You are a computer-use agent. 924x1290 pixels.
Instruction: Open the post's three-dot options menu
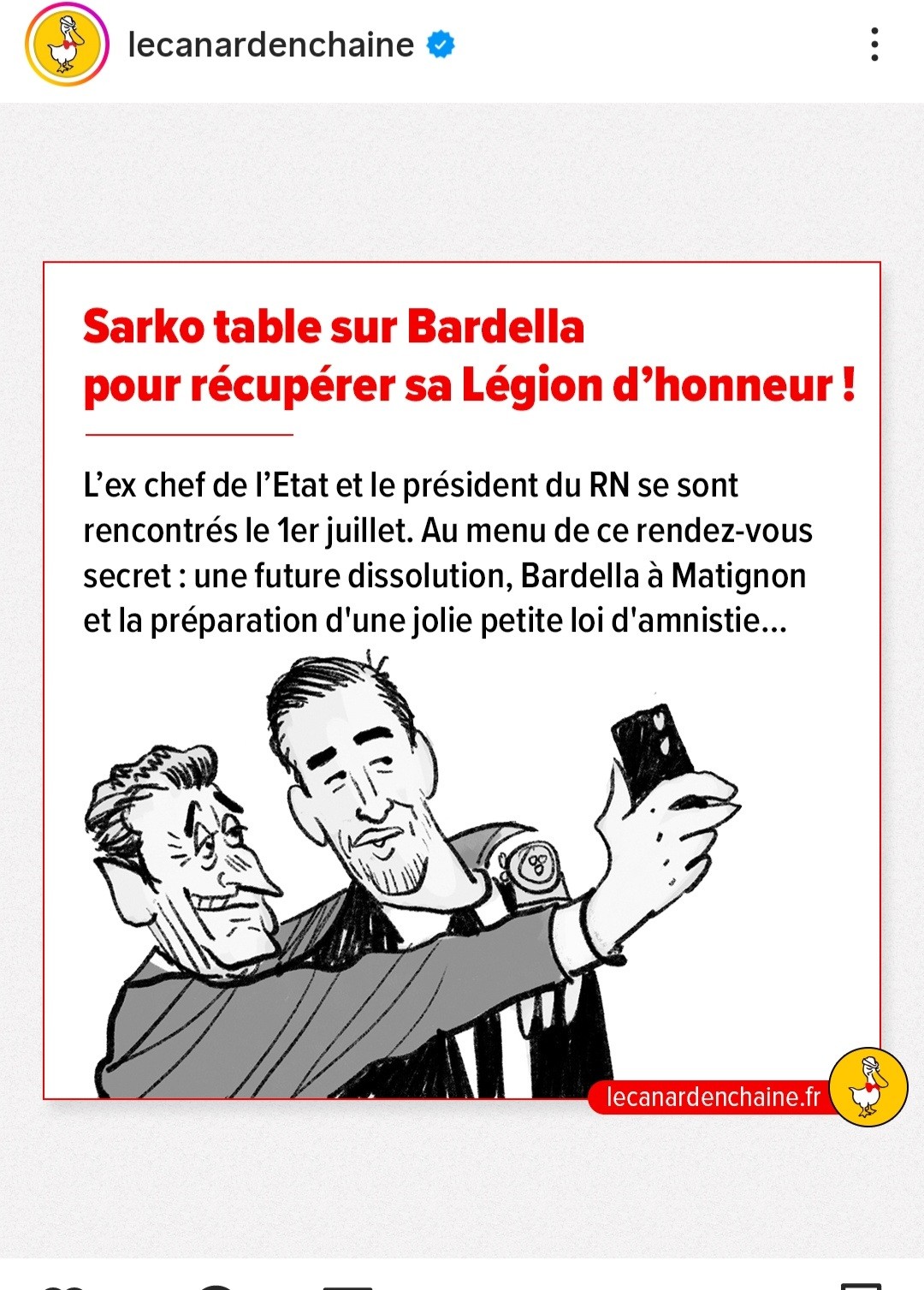(874, 45)
